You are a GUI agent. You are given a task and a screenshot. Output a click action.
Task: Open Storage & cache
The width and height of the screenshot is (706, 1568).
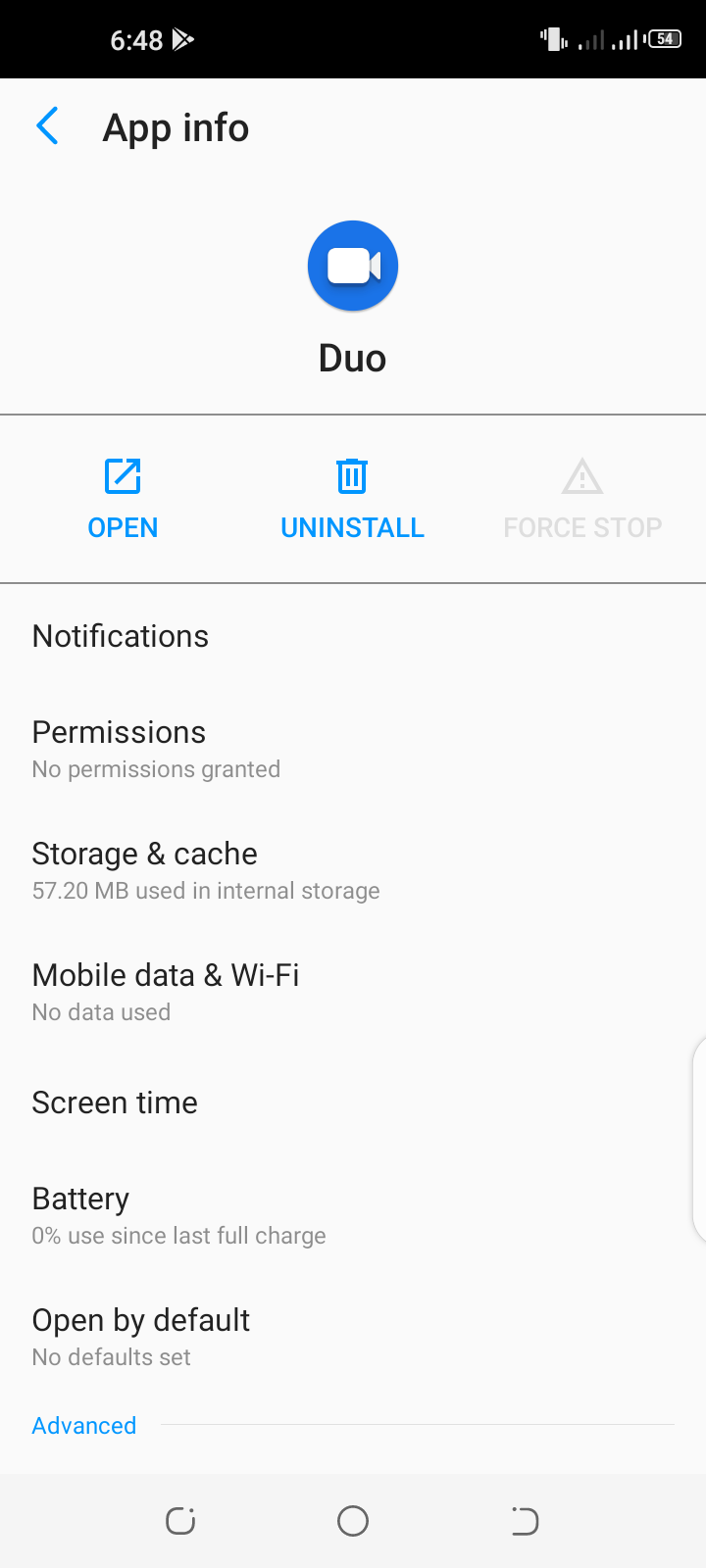click(x=353, y=871)
